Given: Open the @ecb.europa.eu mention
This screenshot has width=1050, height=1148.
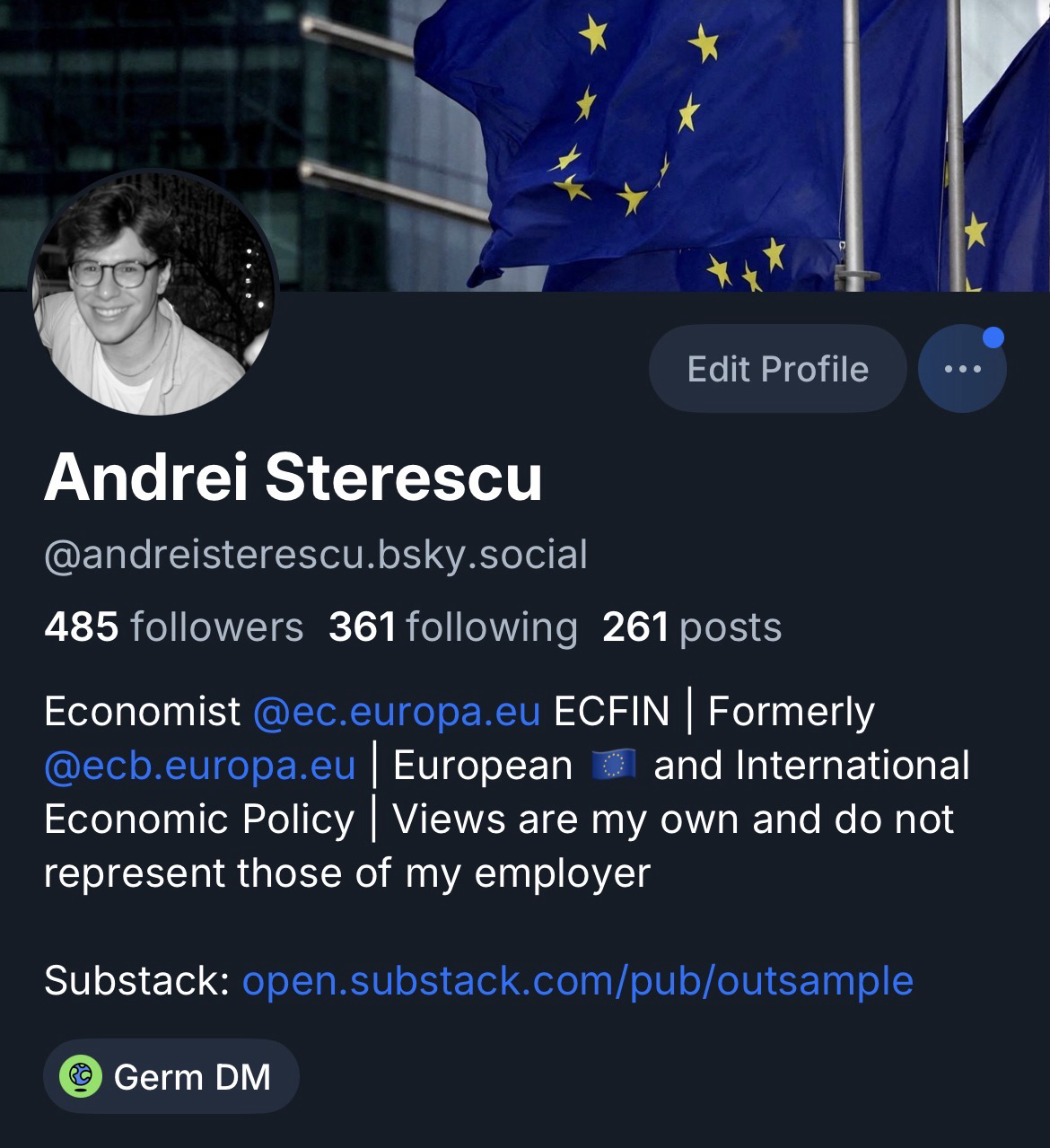Looking at the screenshot, I should pos(199,766).
